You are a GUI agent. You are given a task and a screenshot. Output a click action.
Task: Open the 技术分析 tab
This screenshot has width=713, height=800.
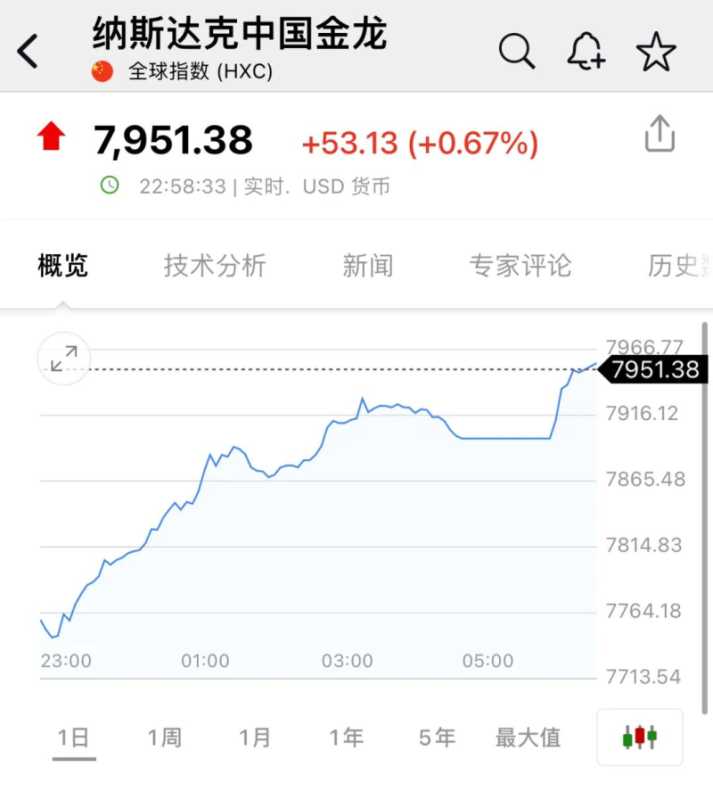tap(215, 266)
